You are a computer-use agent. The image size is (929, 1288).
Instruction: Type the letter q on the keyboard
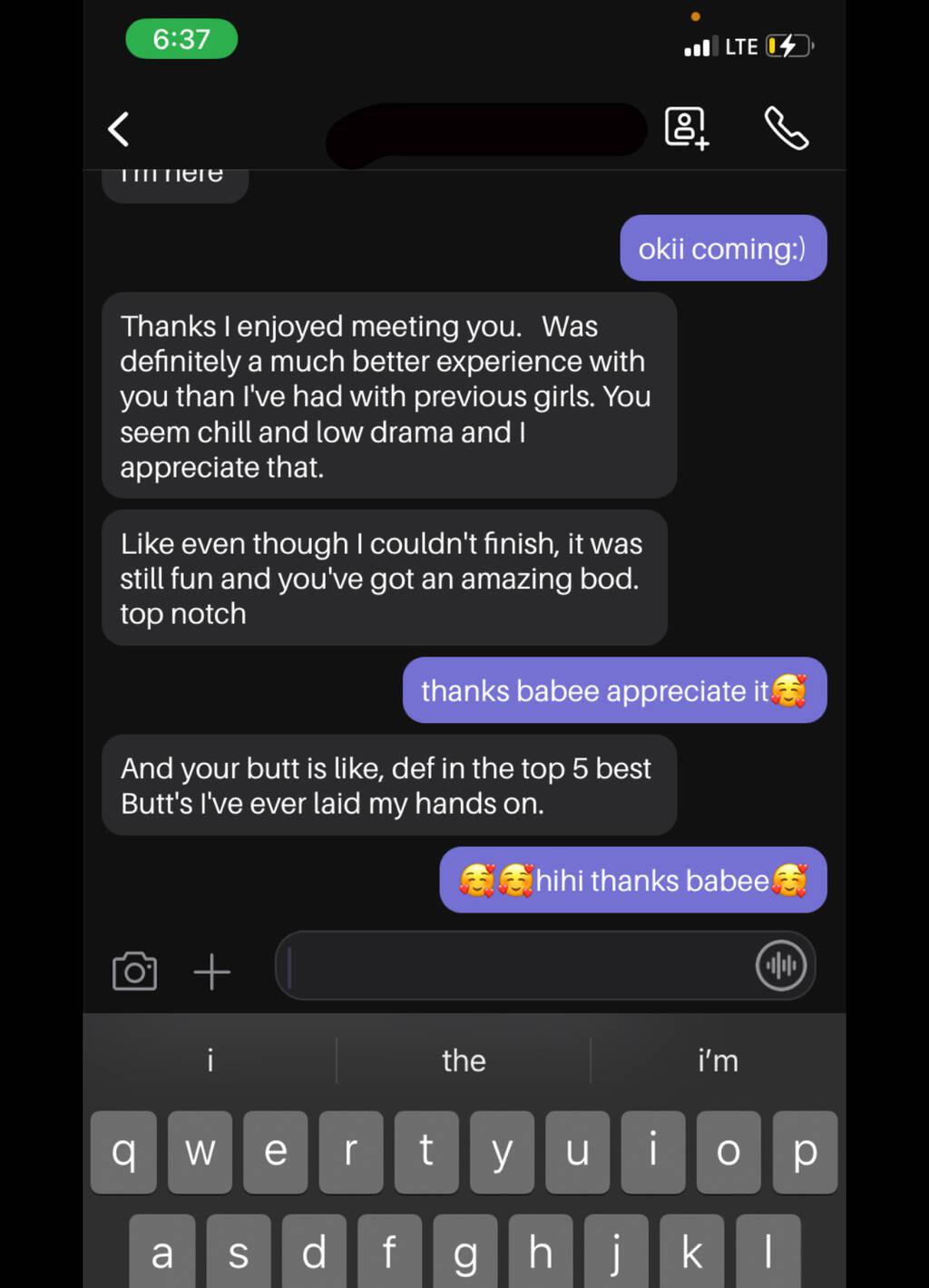[x=123, y=1152]
